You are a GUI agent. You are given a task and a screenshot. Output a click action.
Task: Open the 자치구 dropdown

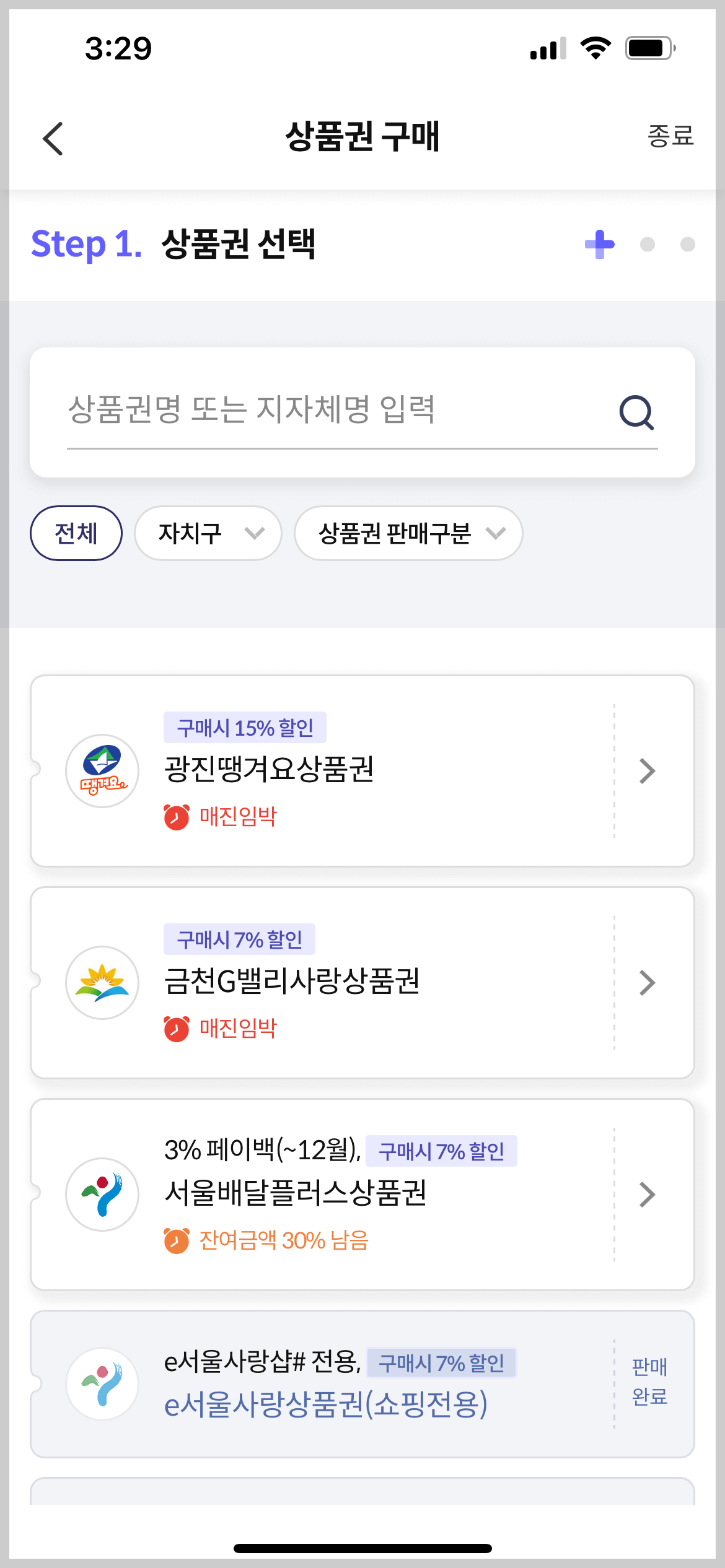208,533
